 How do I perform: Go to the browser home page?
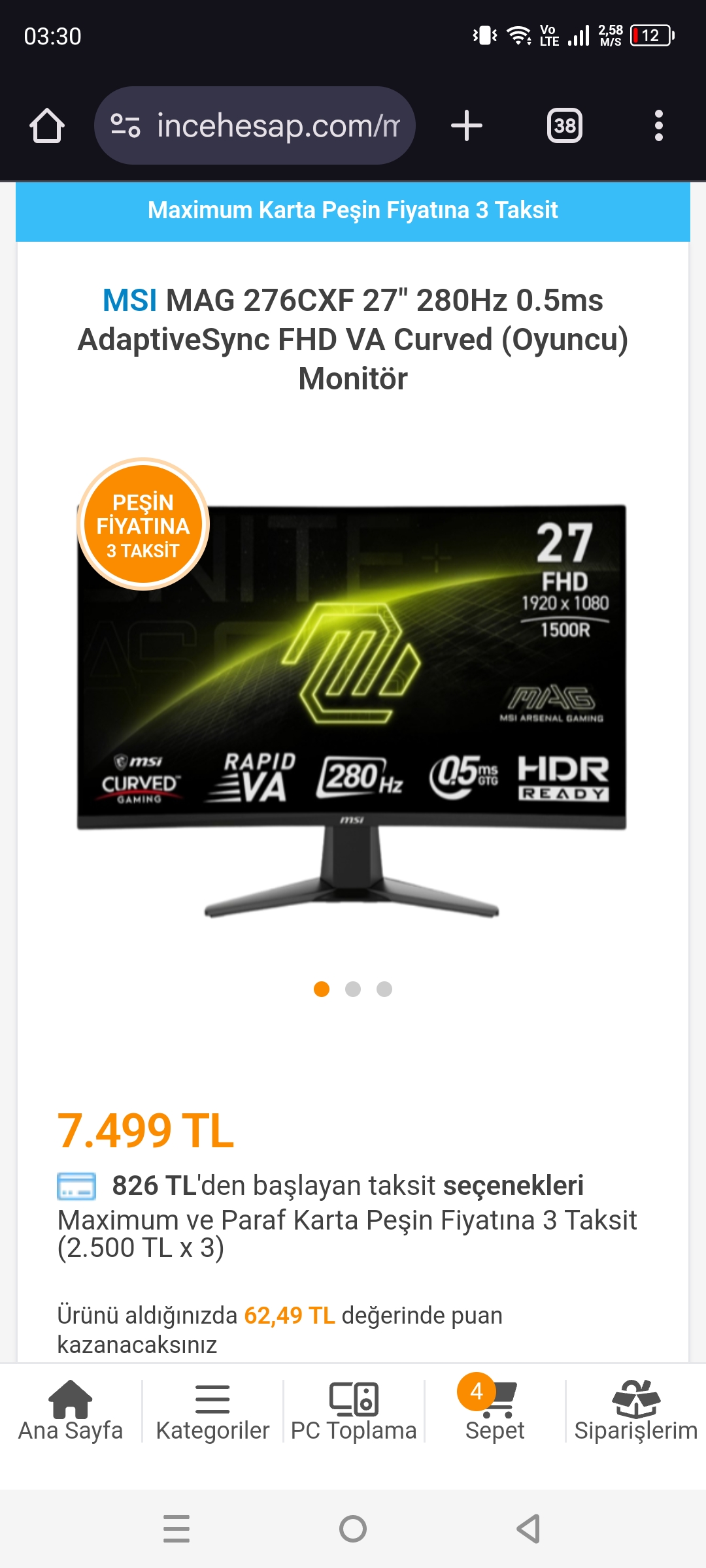coord(47,125)
